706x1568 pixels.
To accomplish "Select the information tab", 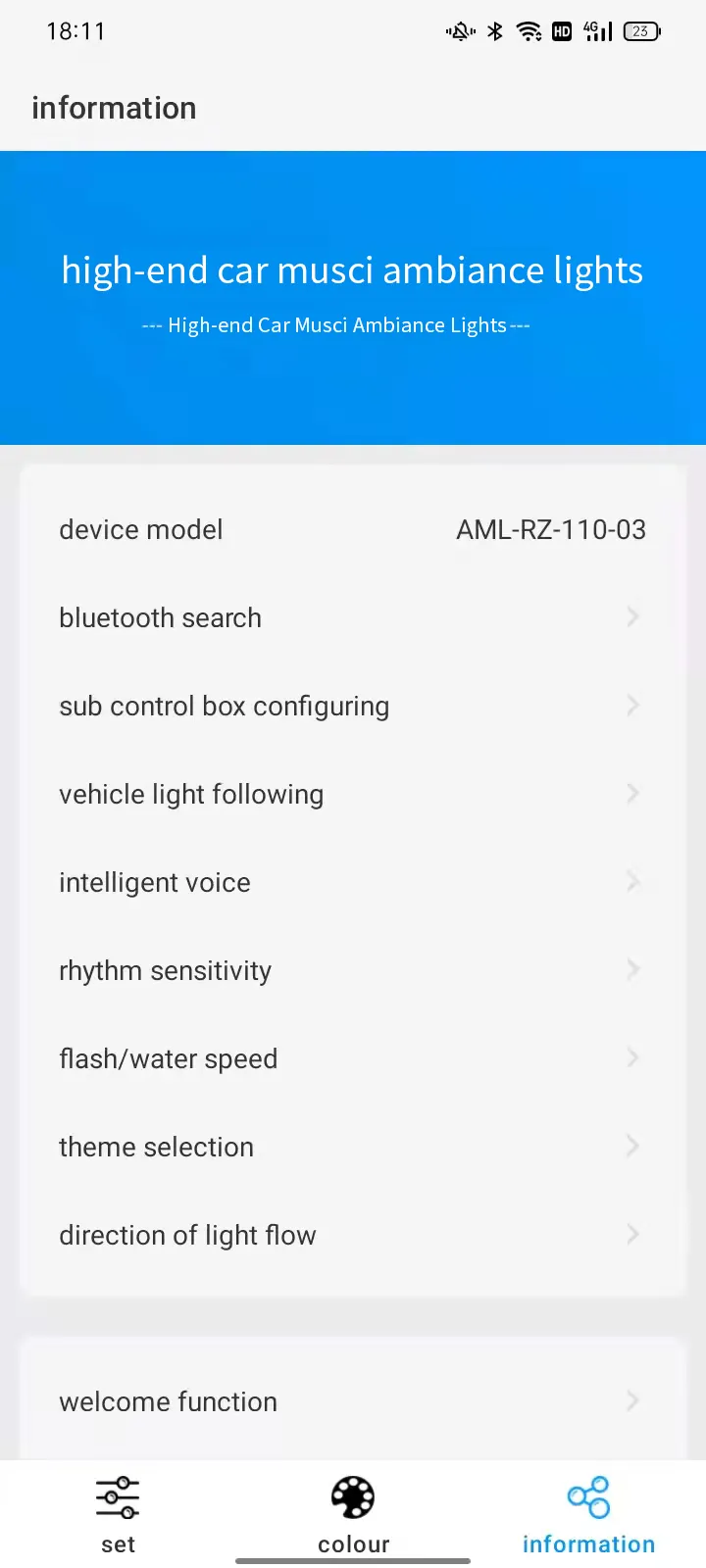I will click(588, 1515).
